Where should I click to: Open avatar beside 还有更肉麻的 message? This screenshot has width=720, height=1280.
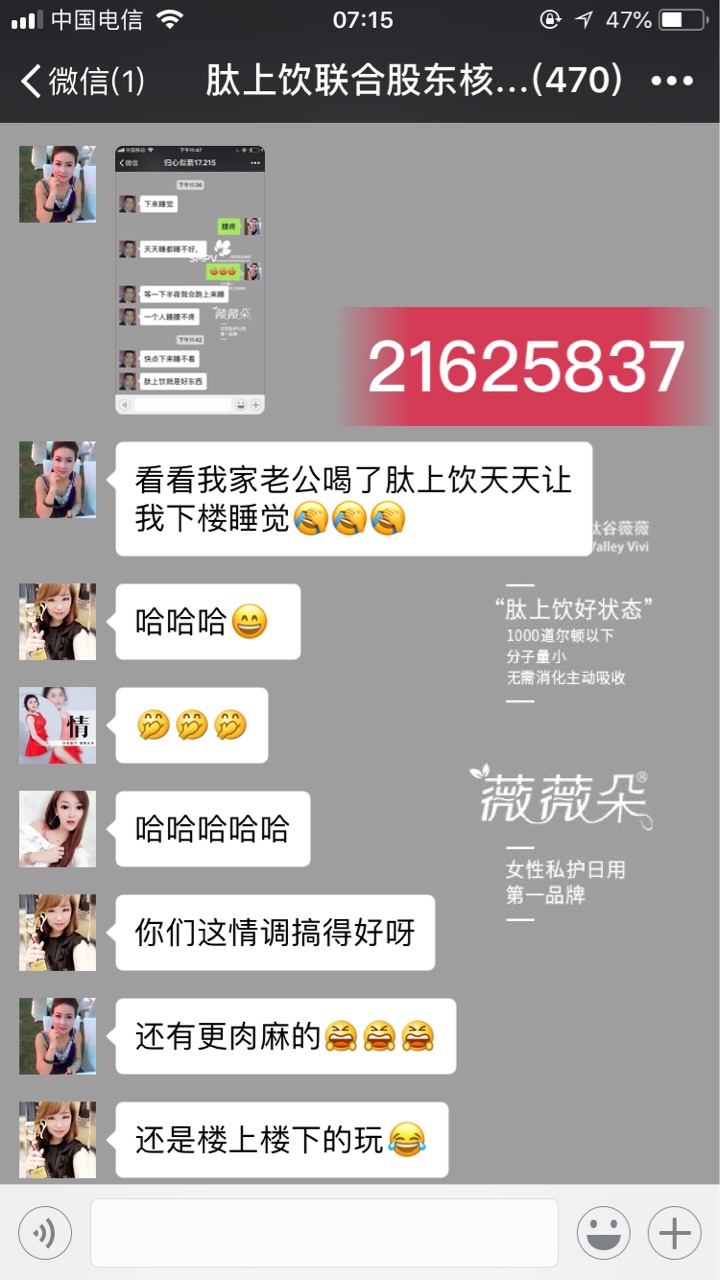coord(58,1036)
